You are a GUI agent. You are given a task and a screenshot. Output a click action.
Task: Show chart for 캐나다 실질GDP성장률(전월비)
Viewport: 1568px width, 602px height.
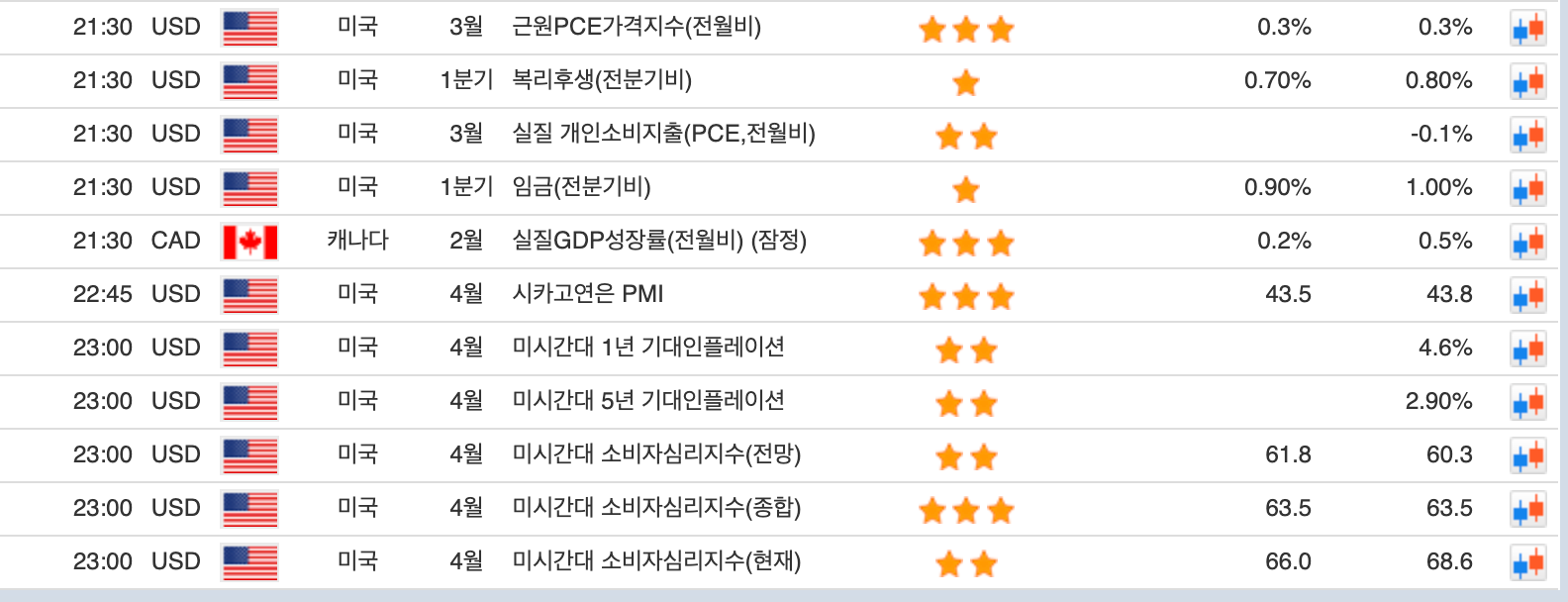coord(1528,242)
